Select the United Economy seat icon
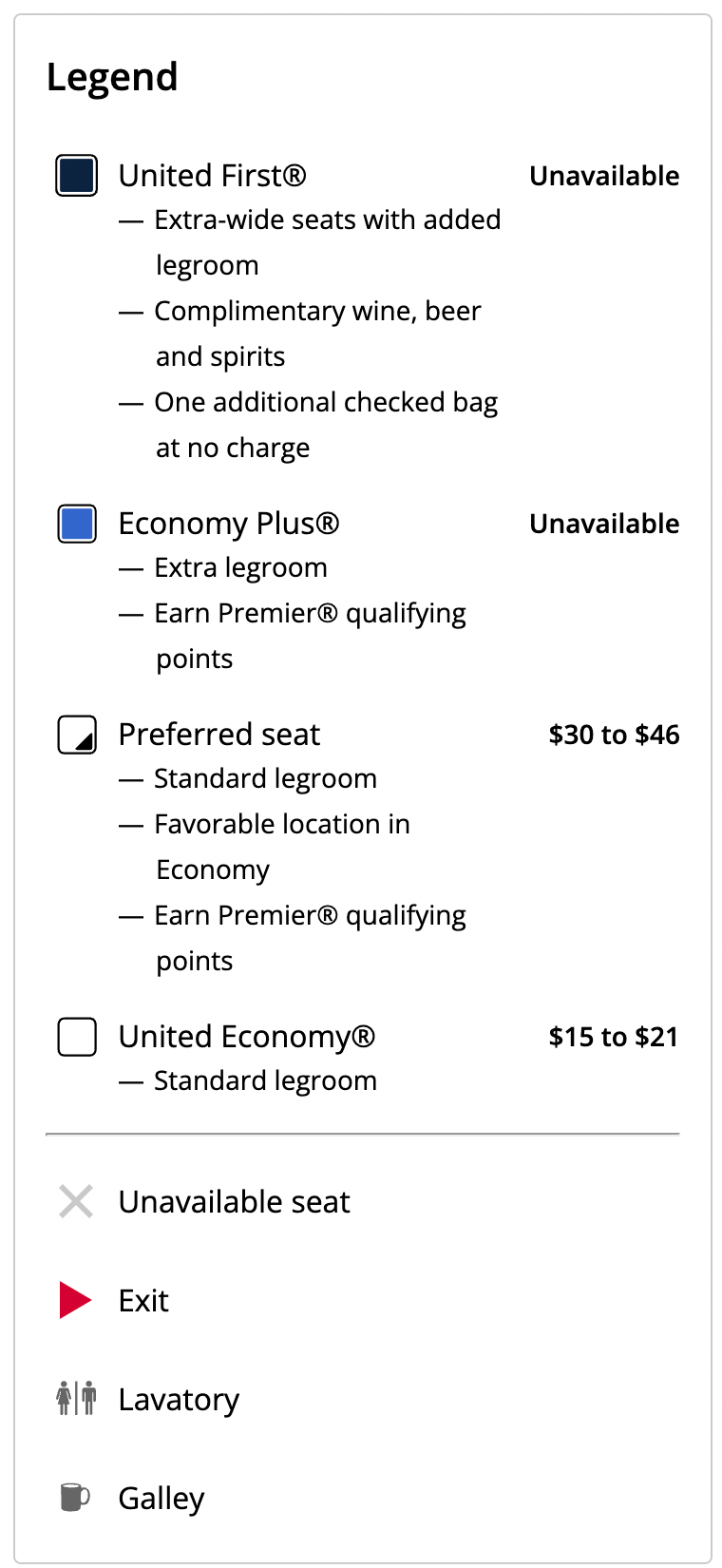The width and height of the screenshot is (722, 1568). tap(76, 1037)
